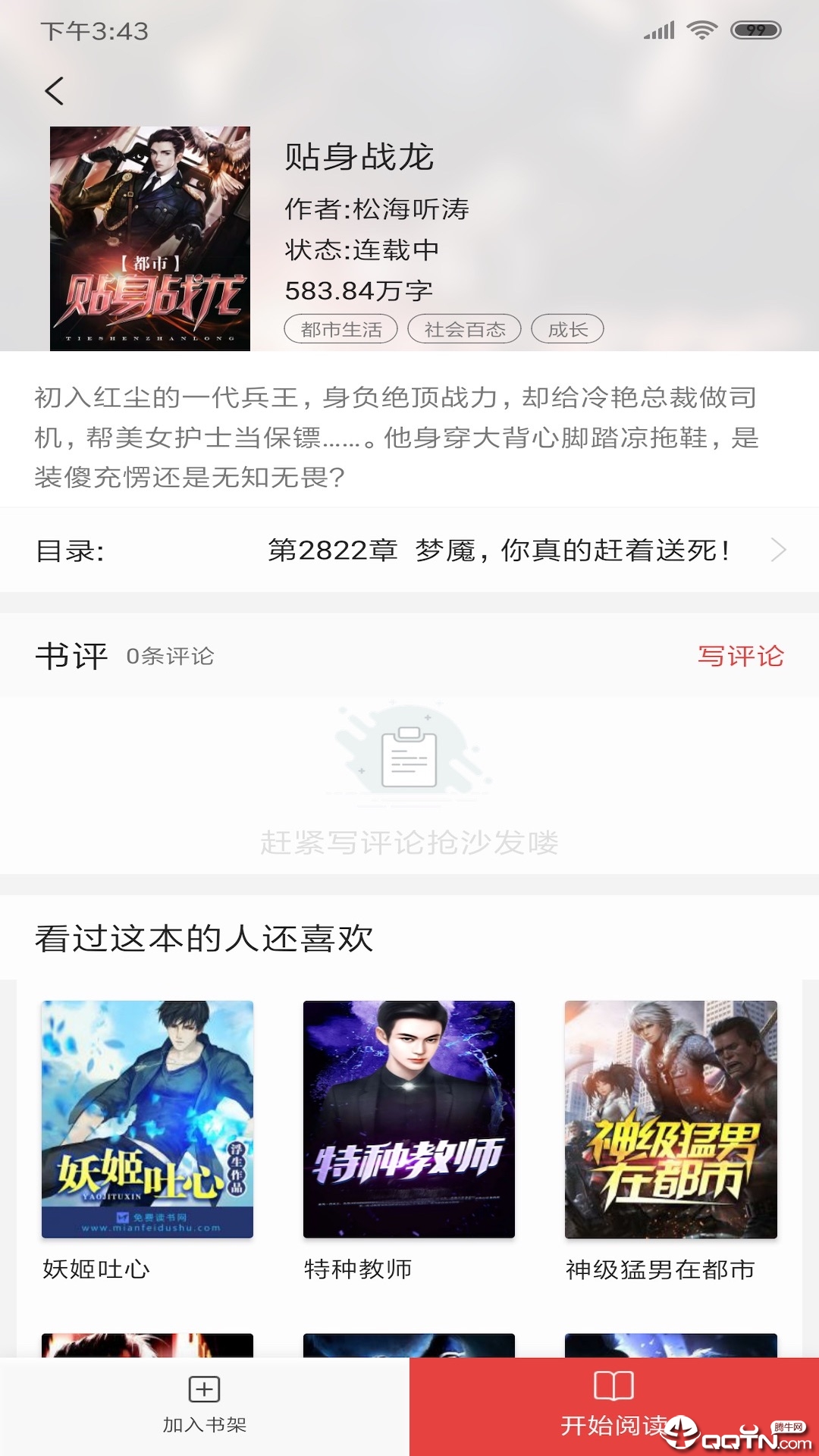Viewport: 819px width, 1456px height.
Task: Add this book via 加入书架
Action: tap(204, 1405)
